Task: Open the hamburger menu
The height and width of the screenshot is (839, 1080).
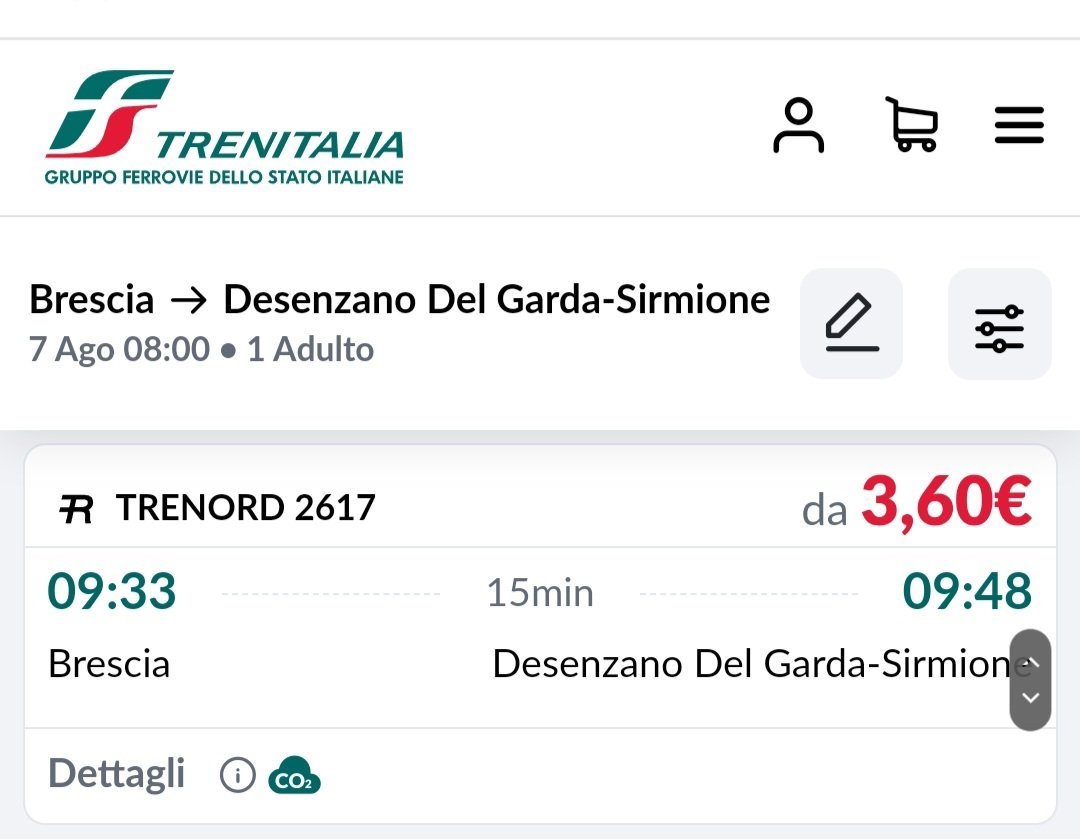Action: (1019, 125)
